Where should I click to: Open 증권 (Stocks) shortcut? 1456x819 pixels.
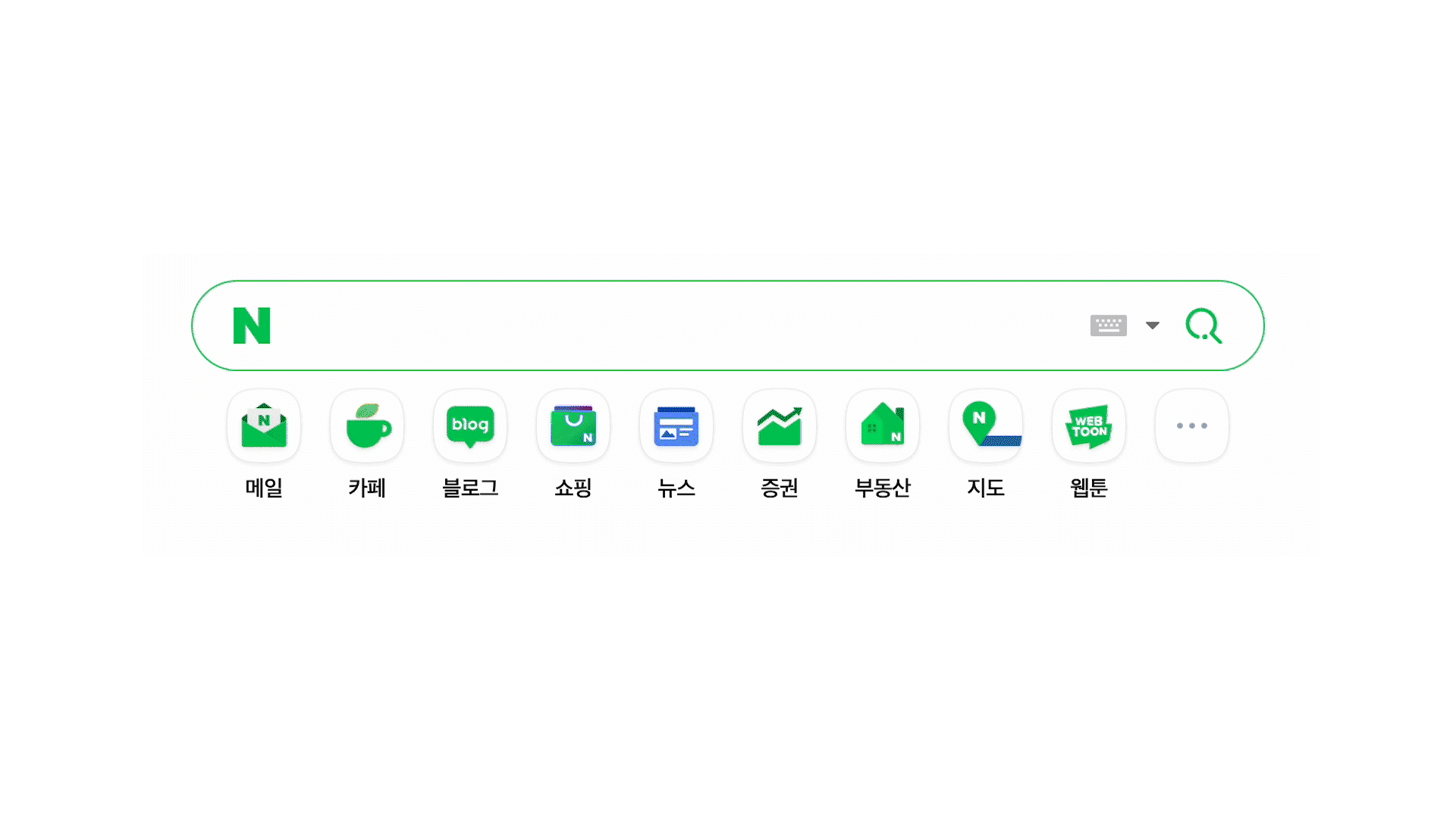click(780, 426)
